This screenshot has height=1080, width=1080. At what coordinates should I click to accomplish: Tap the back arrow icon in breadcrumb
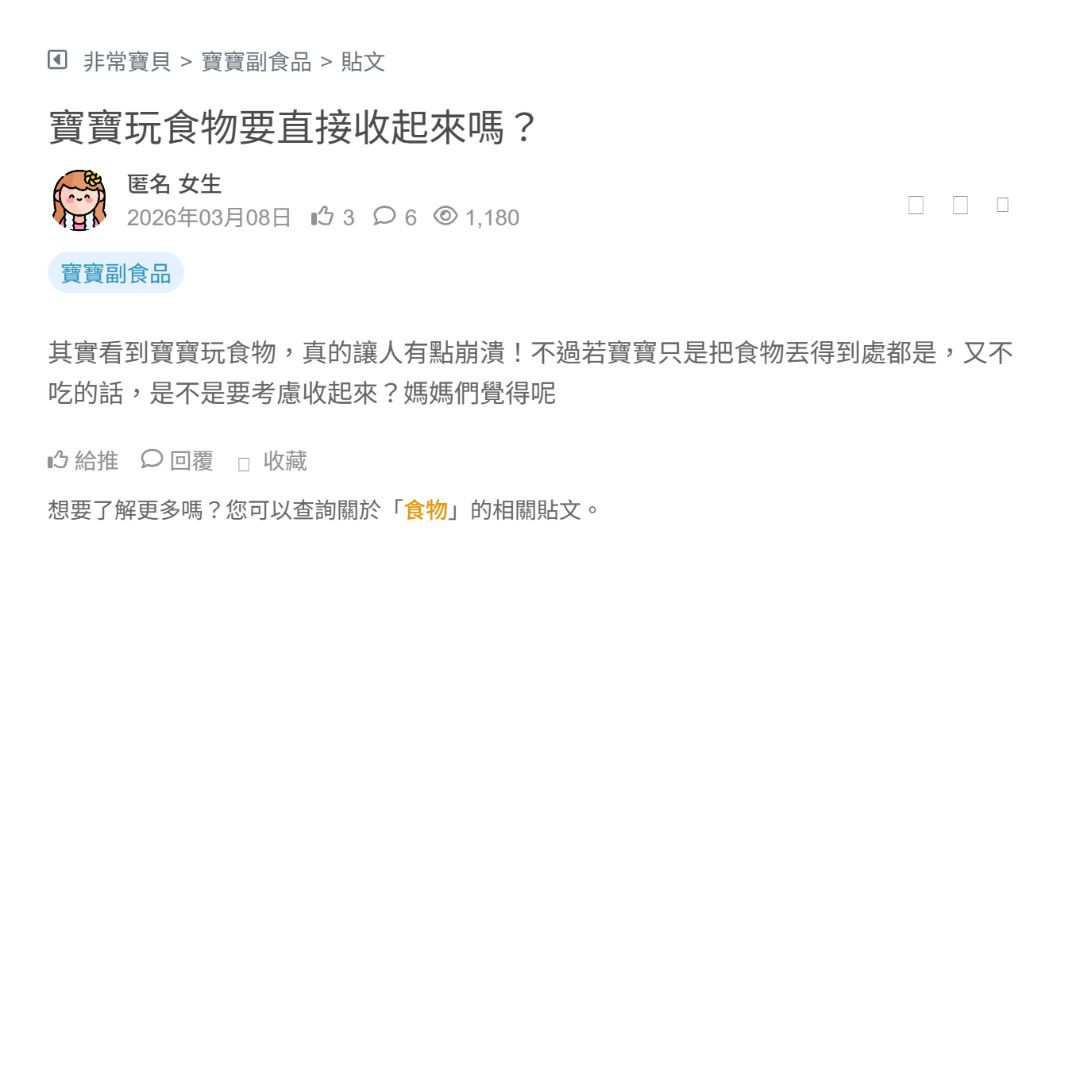pos(57,60)
